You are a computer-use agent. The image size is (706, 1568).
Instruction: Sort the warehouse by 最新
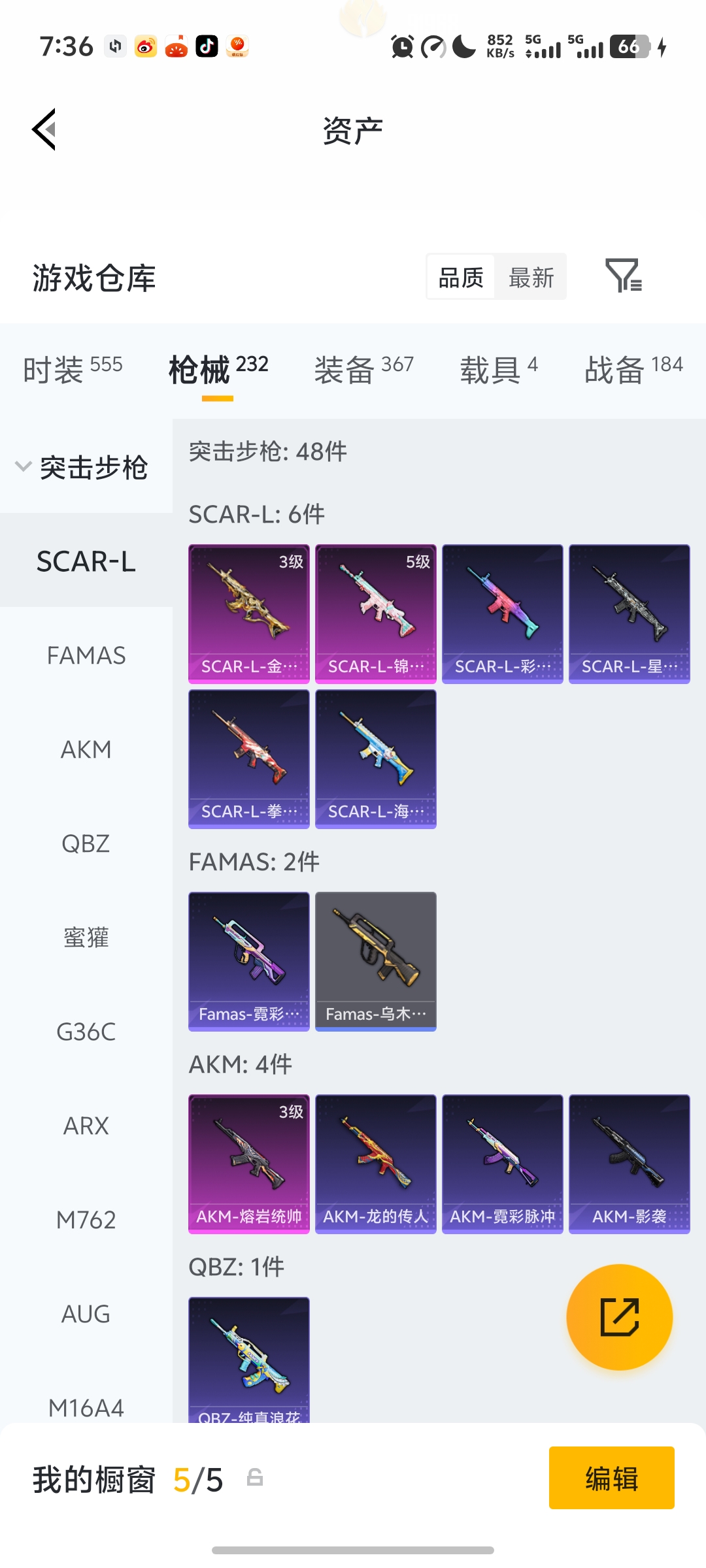coord(531,278)
